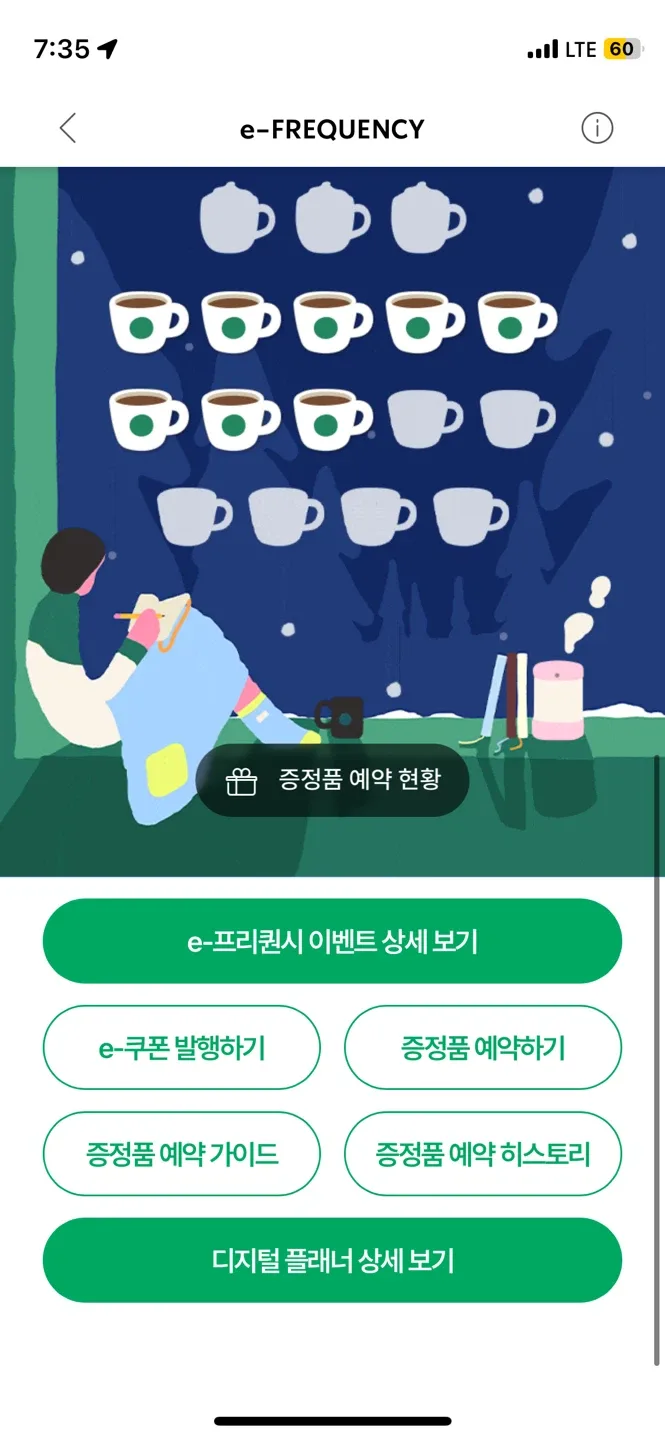Open 증정품 예약 현황 gift status
This screenshot has width=665, height=1440.
[x=333, y=781]
